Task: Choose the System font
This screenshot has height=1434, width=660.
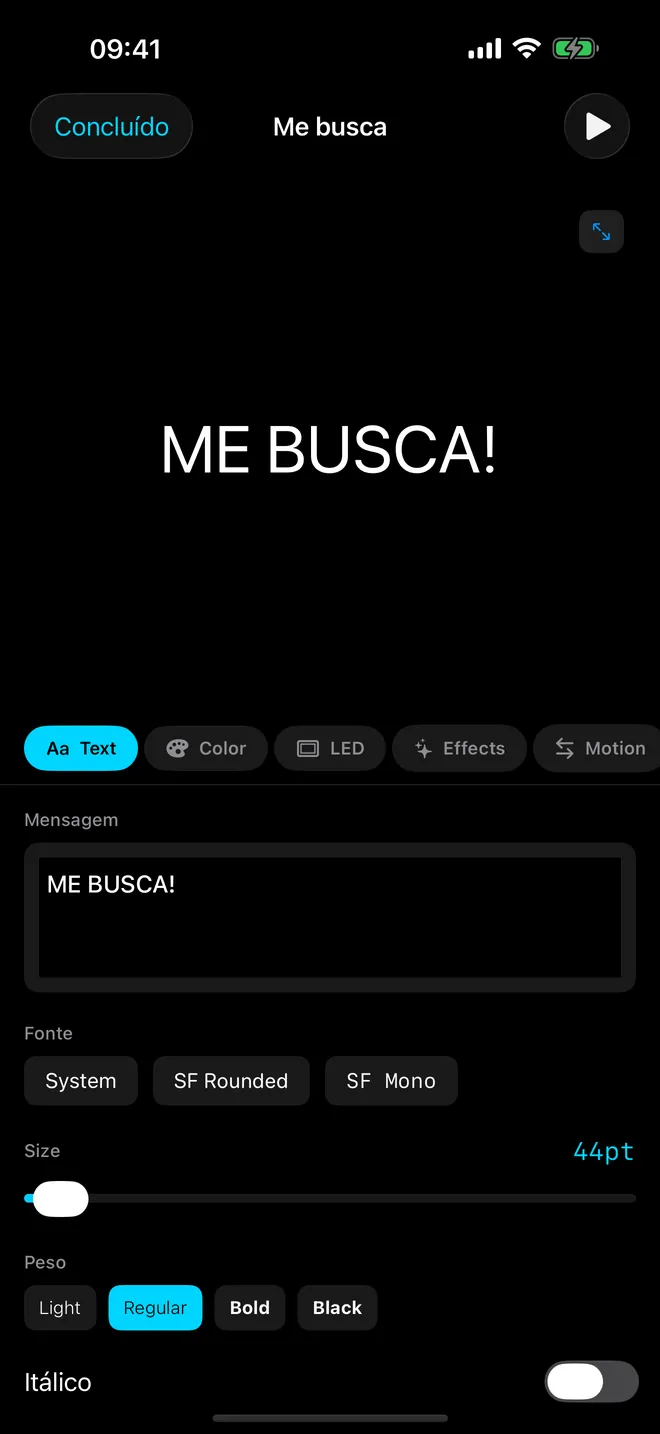Action: point(81,1081)
